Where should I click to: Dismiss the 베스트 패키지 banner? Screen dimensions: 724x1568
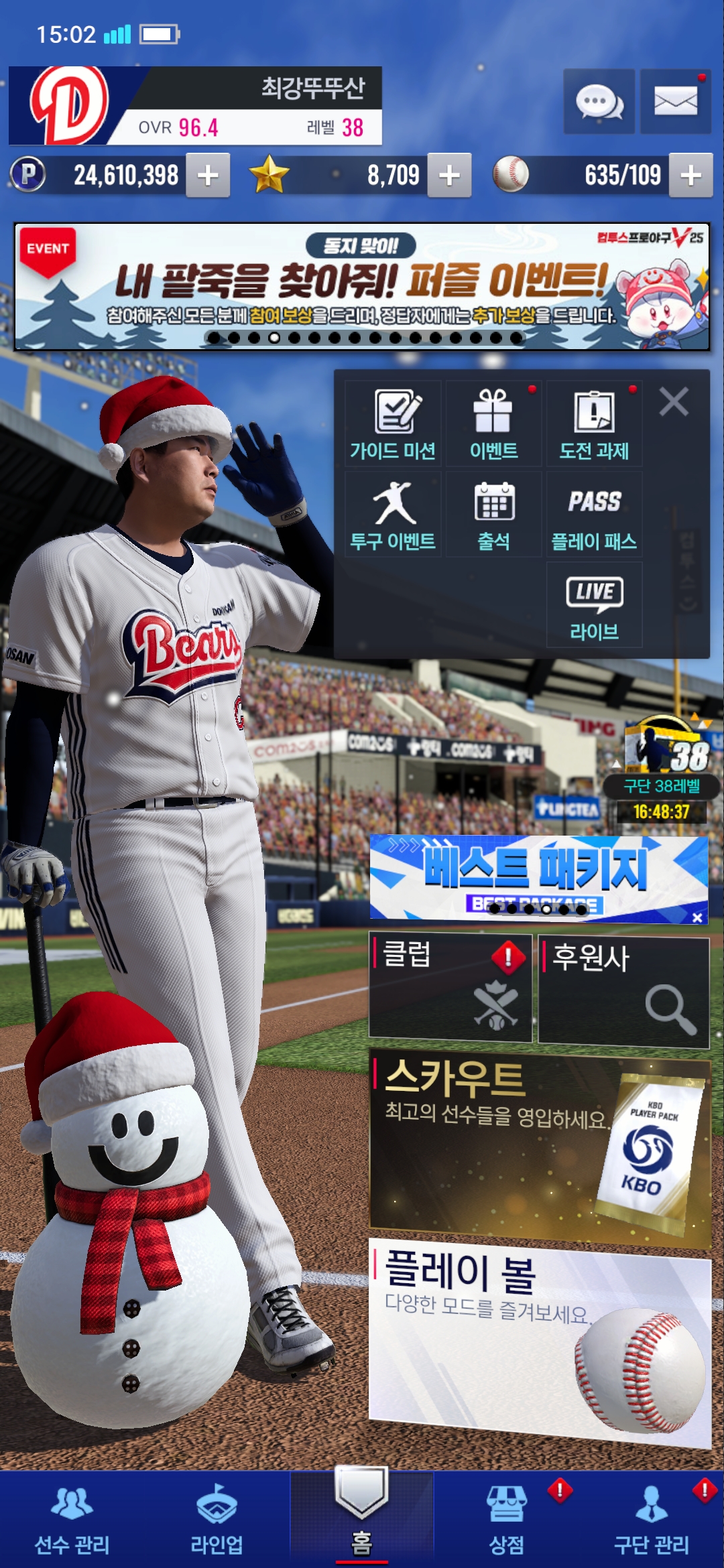click(x=697, y=917)
